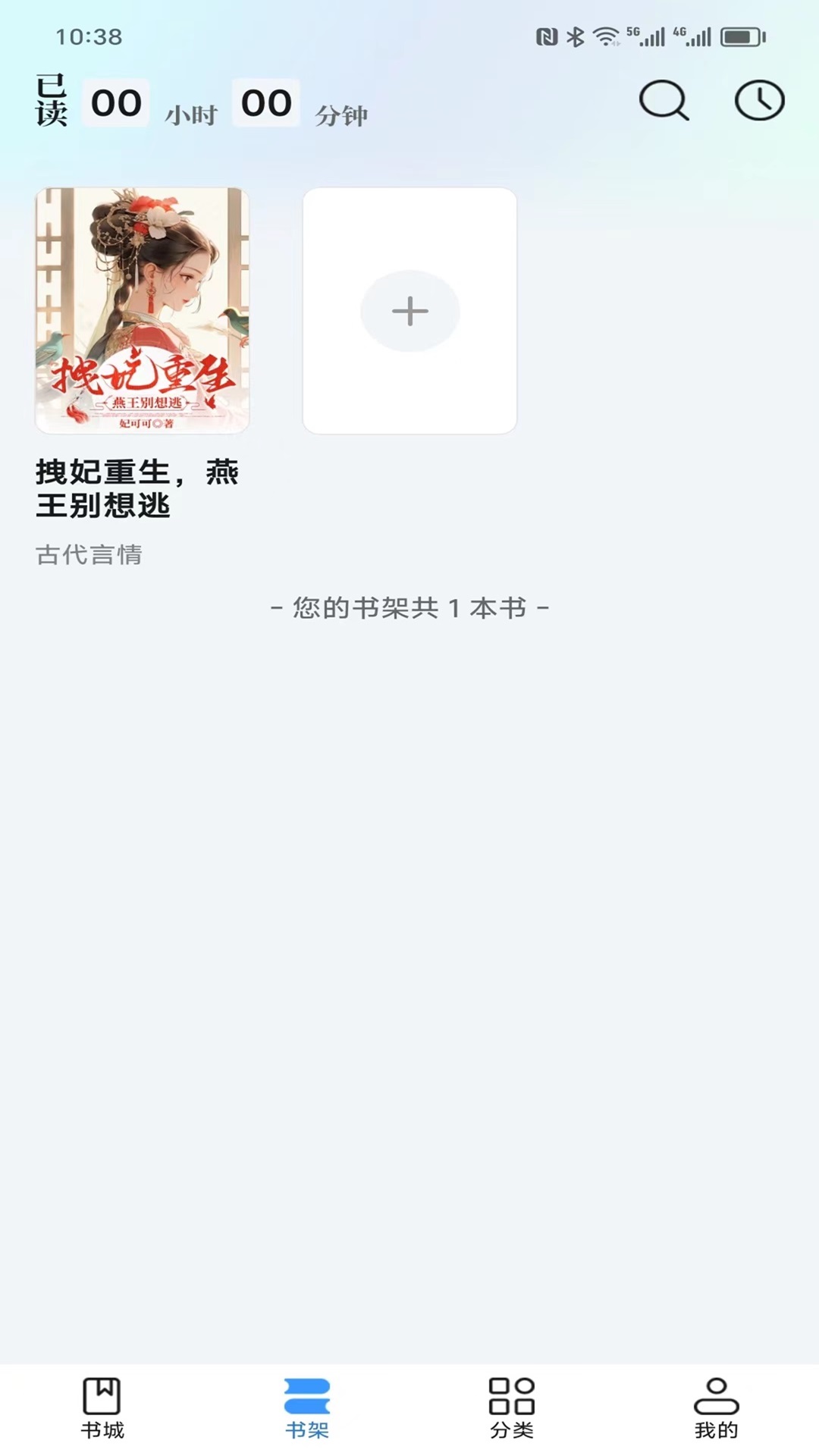Switch to the 书城 tab
Screen dimensions: 819x1456
pos(102,1407)
